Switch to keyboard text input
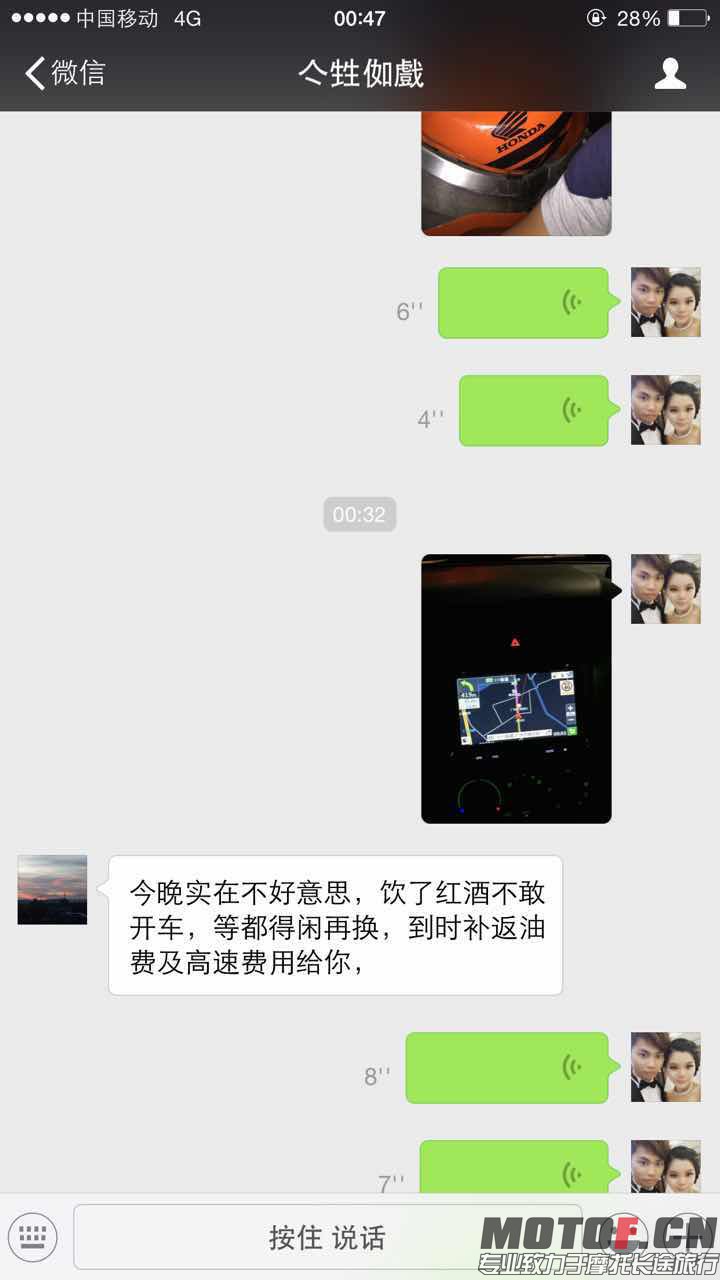 pos(33,1237)
